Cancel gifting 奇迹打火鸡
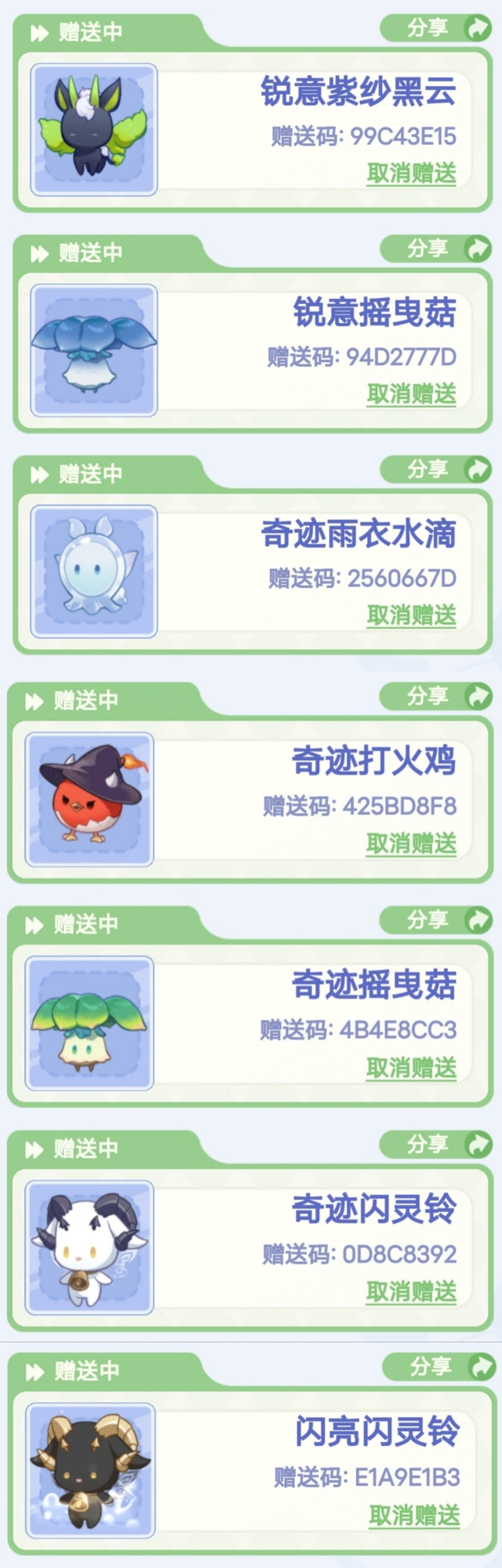Screen dimensions: 502x1568 click(411, 844)
